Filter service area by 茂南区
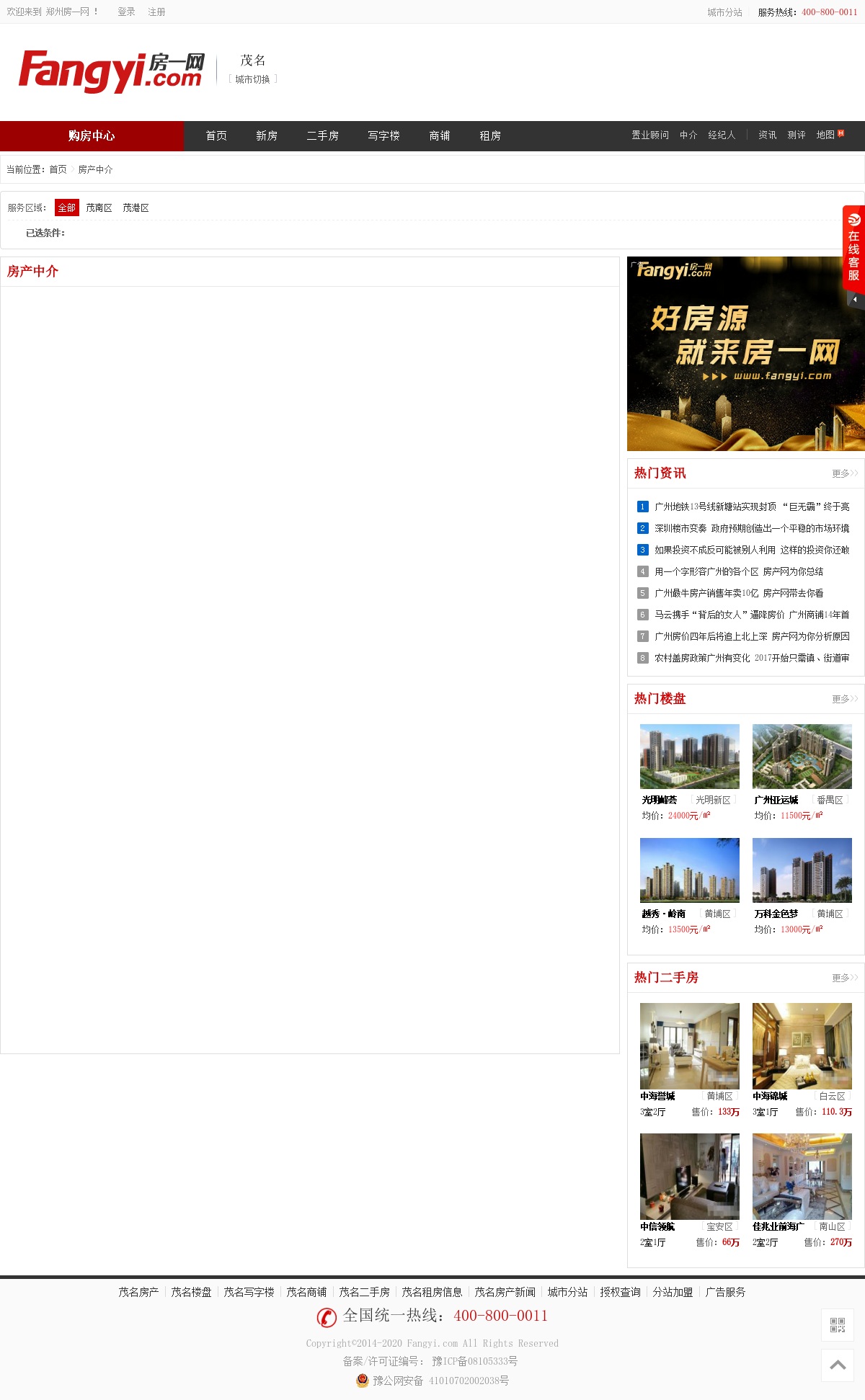Screen dimensions: 865x1400 (99, 208)
